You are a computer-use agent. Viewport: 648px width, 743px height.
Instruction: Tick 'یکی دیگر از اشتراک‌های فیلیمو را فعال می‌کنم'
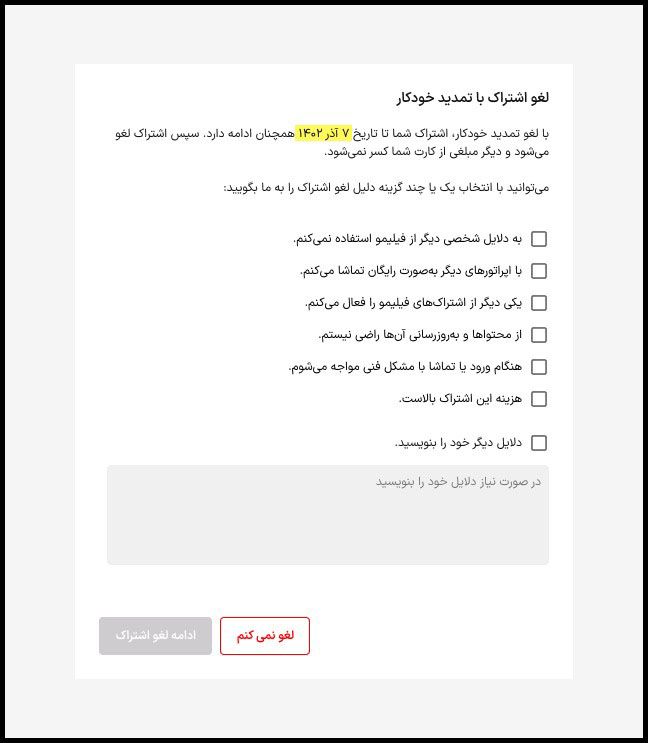click(x=539, y=303)
